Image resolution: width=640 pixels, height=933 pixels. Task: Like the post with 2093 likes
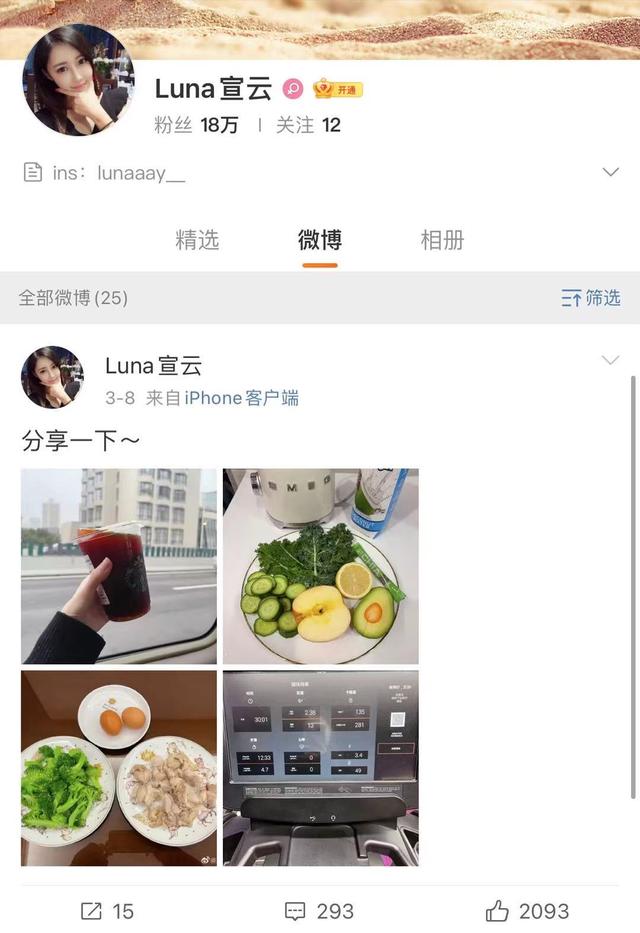coord(527,911)
